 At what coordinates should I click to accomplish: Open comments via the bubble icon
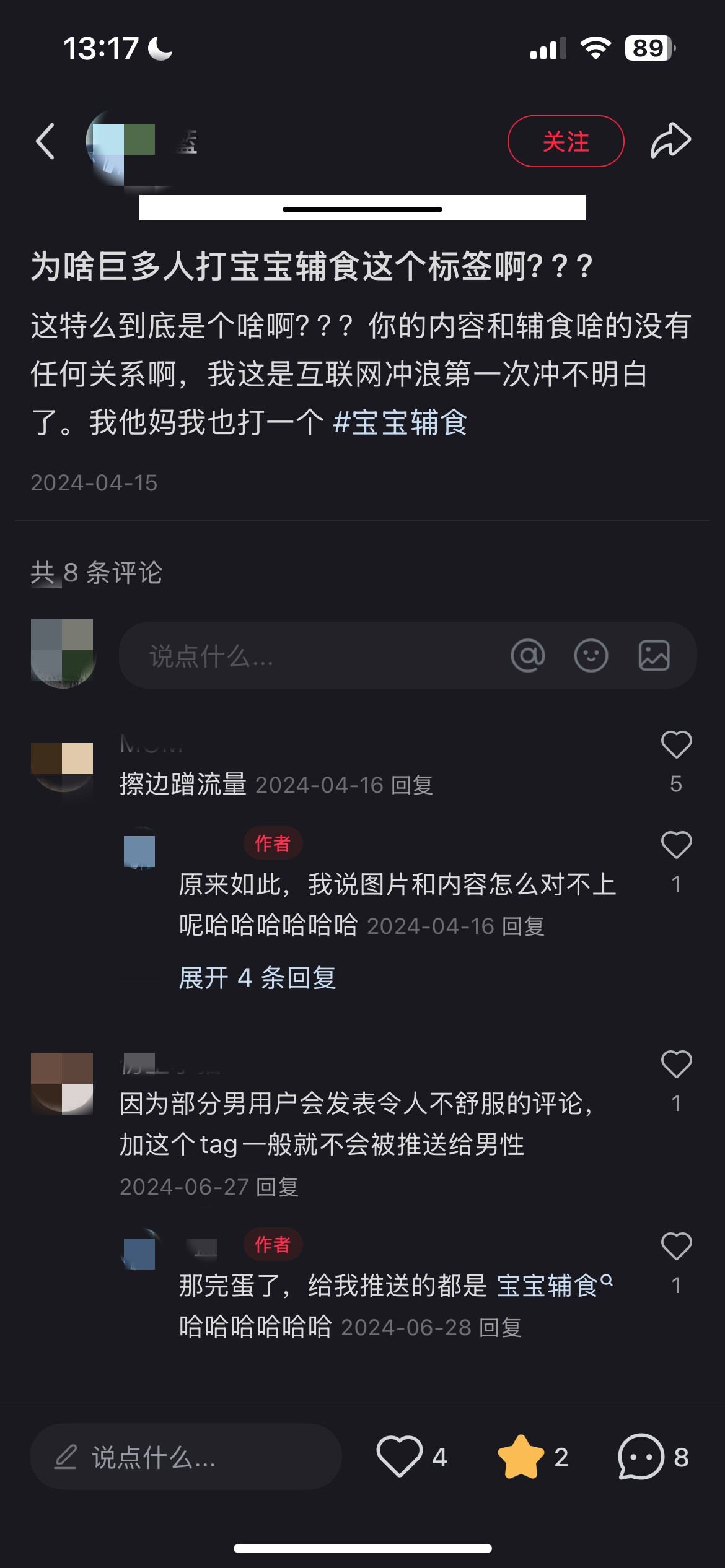click(x=641, y=1457)
